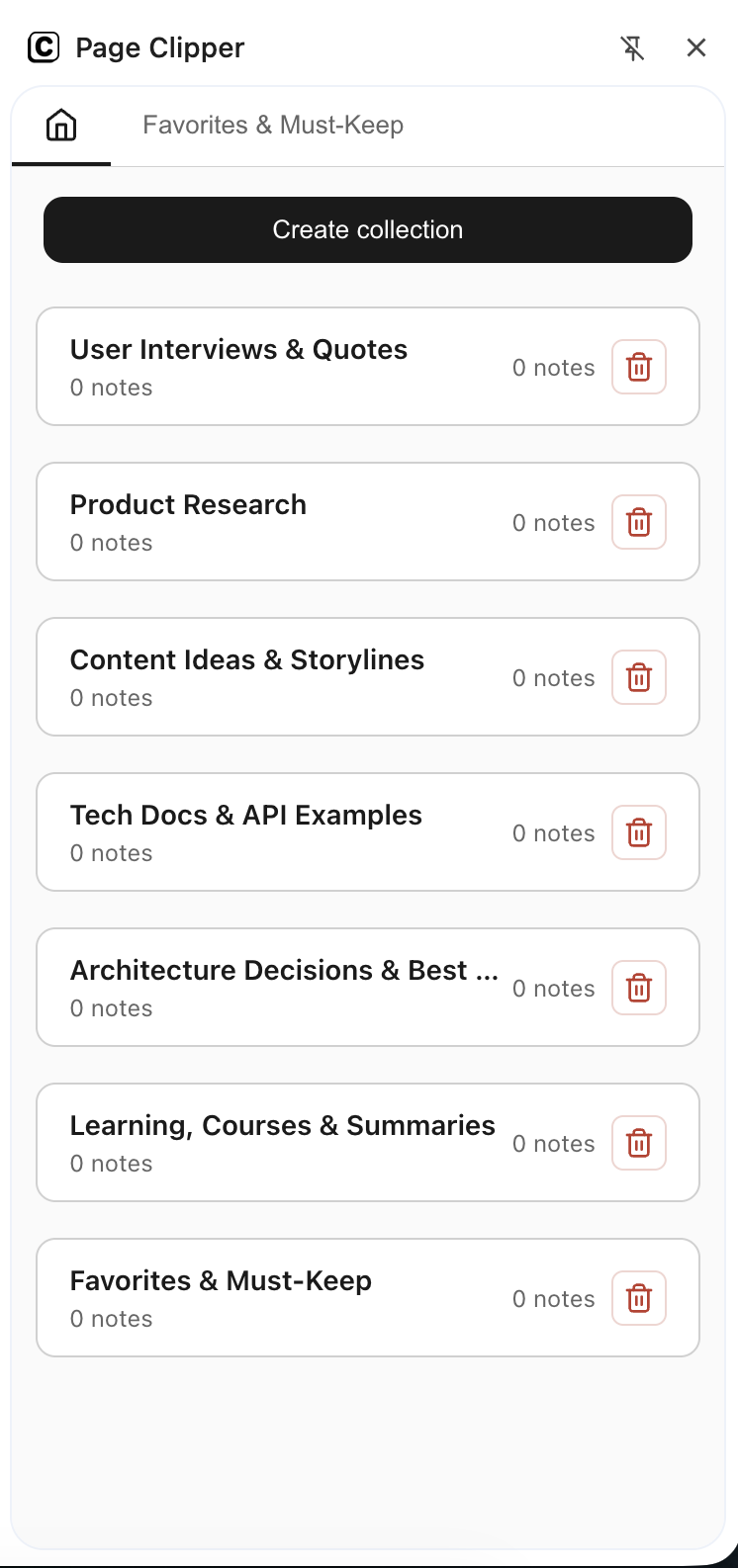Delete the Content Ideas & Storylines collection
The image size is (738, 1568).
click(638, 677)
